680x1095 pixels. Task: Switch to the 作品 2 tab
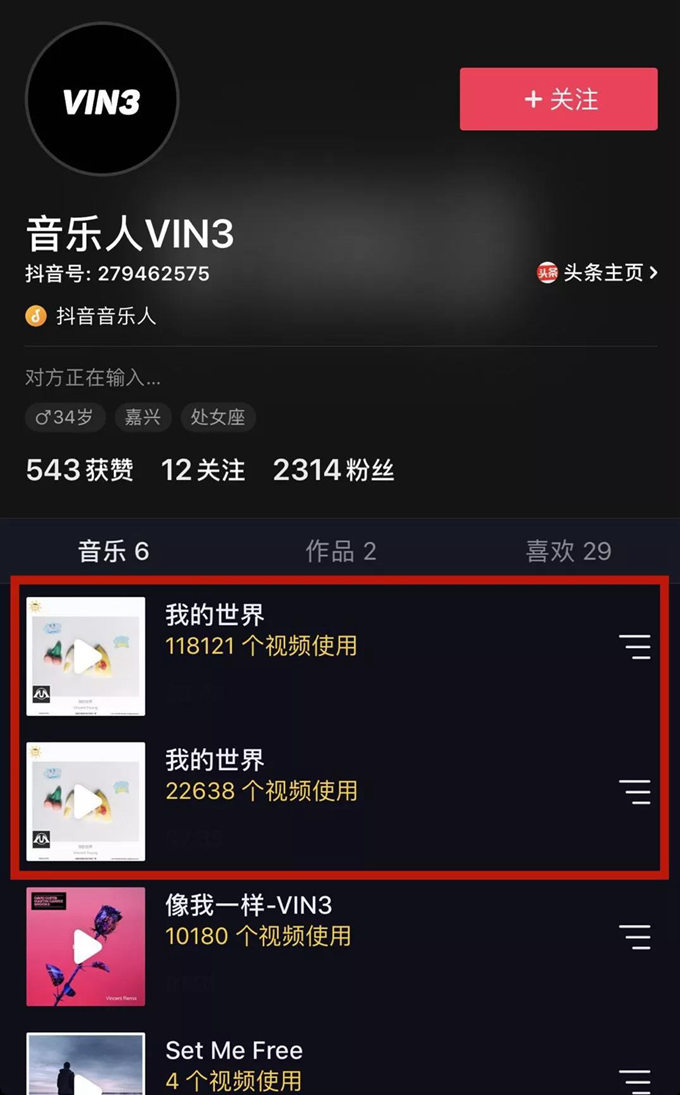[x=341, y=551]
